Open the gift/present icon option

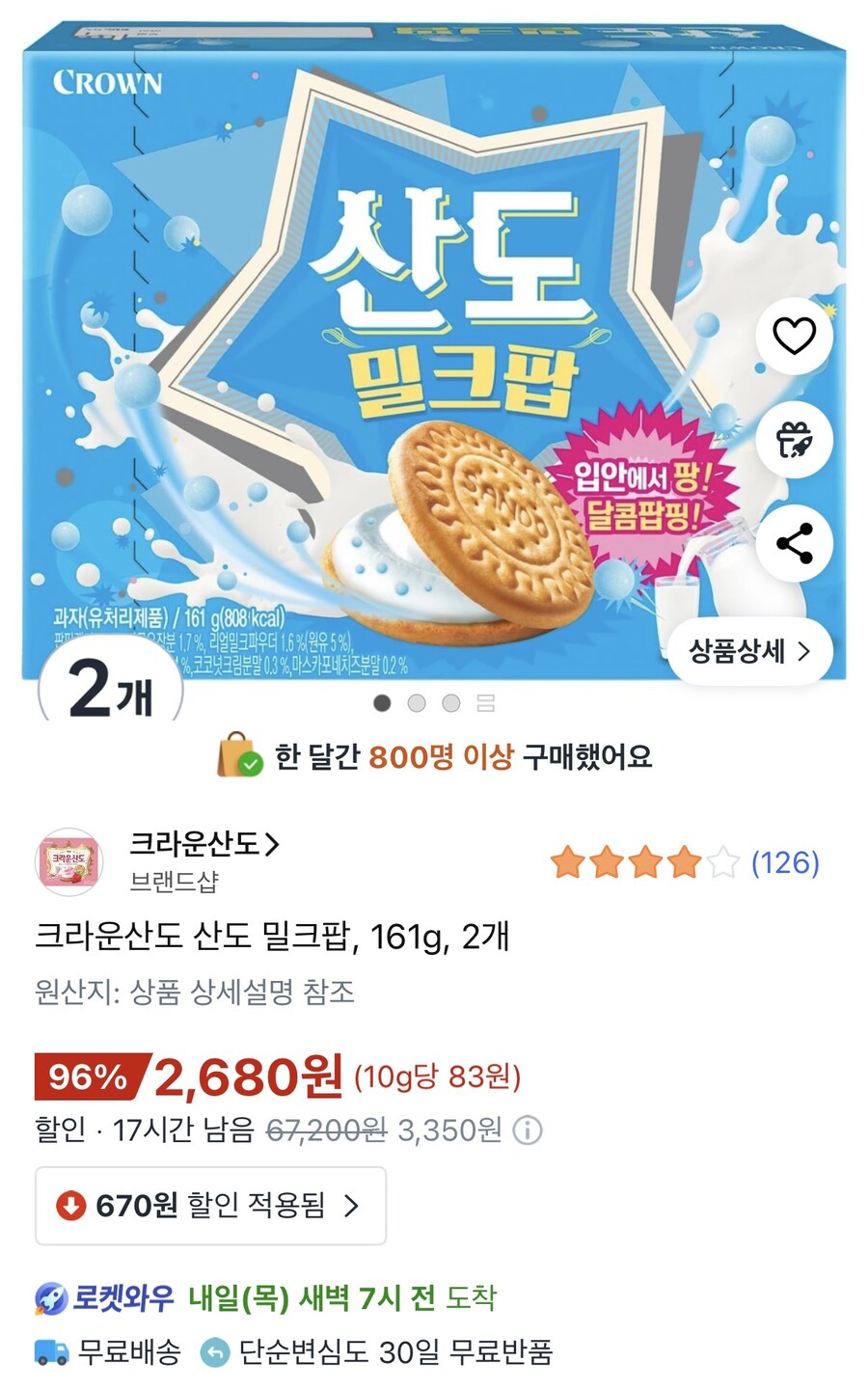point(793,439)
